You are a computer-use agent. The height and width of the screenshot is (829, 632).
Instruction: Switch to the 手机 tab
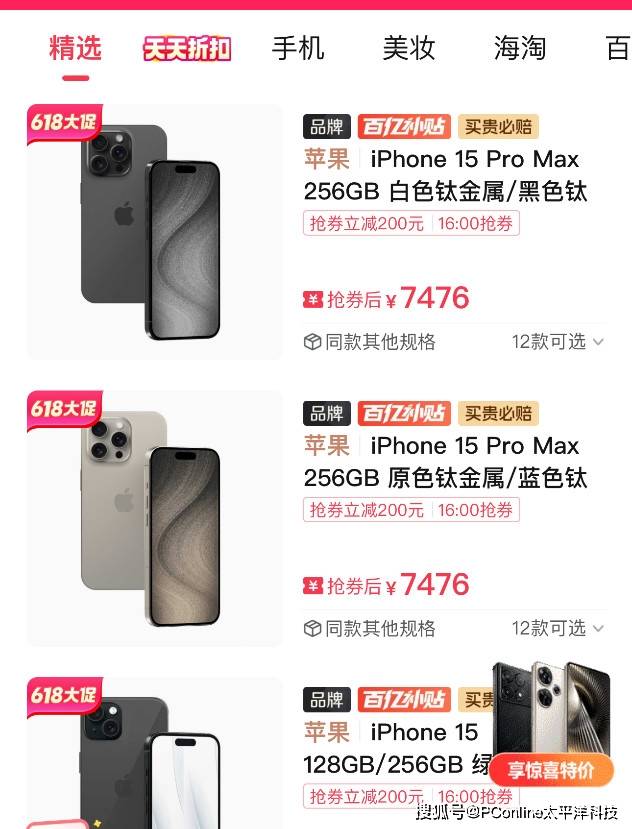[298, 48]
